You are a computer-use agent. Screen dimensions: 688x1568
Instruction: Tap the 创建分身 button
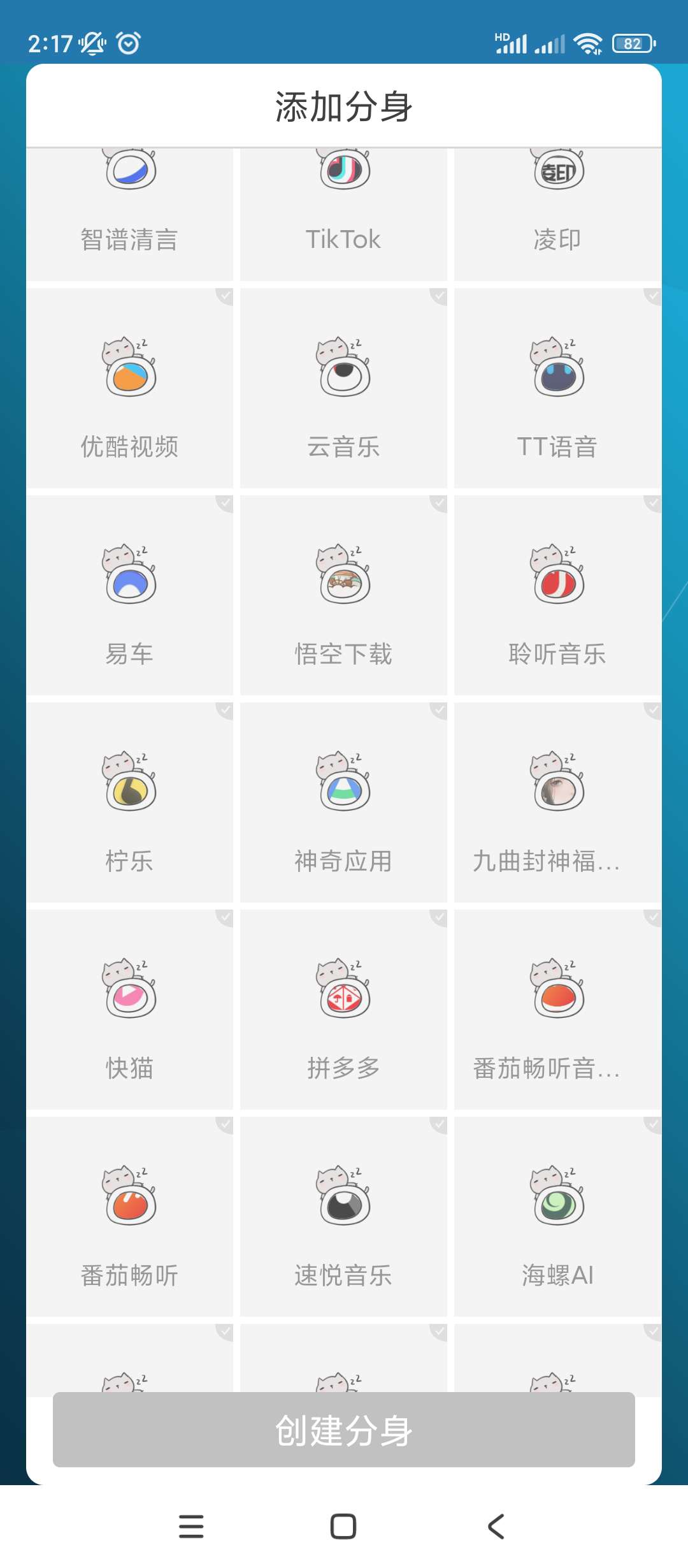tap(344, 1430)
